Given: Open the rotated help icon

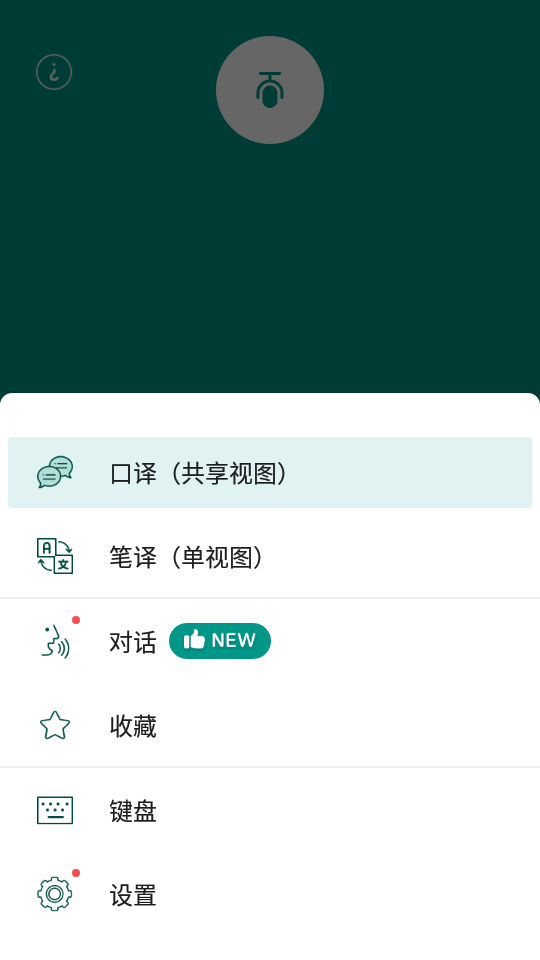Looking at the screenshot, I should [x=54, y=72].
